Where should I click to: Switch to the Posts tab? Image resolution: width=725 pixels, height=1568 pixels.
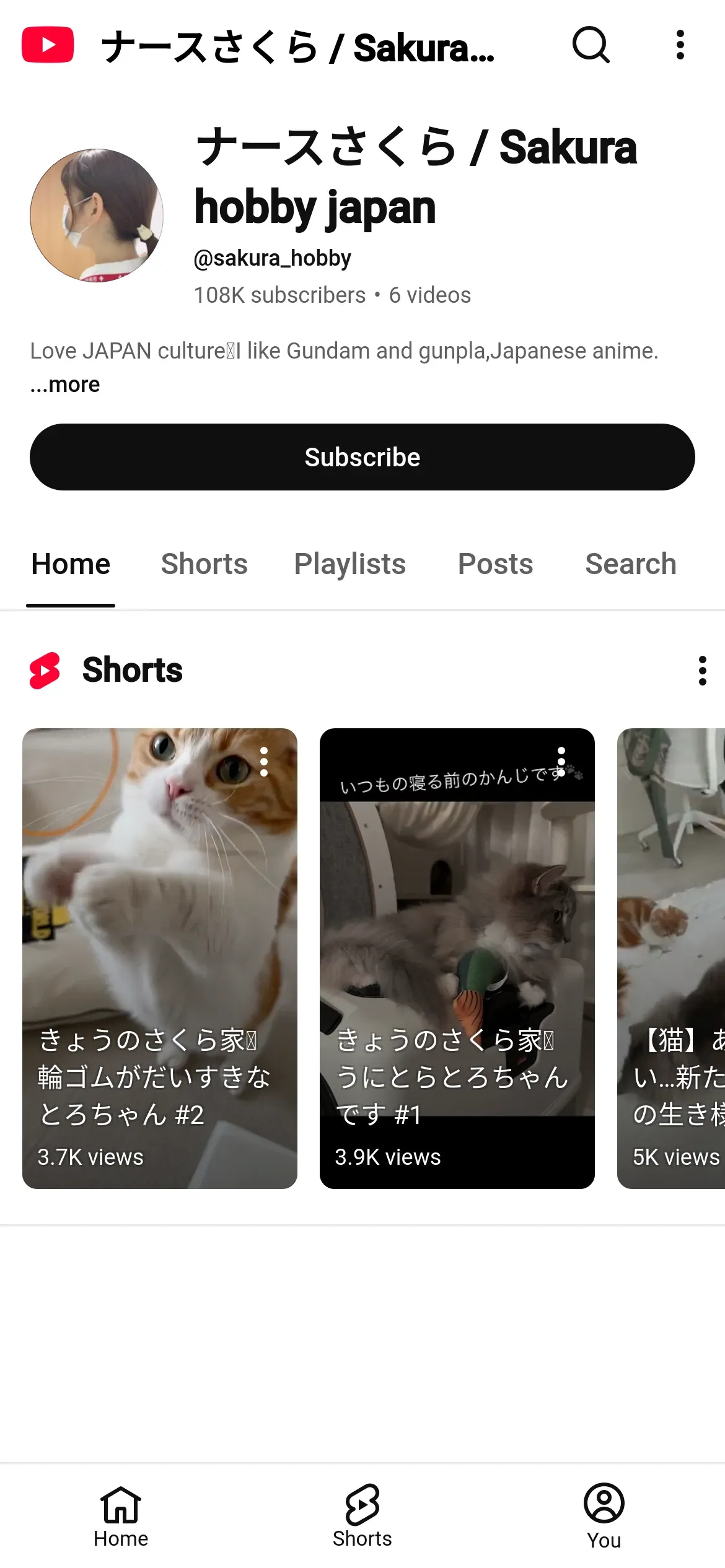pos(495,564)
